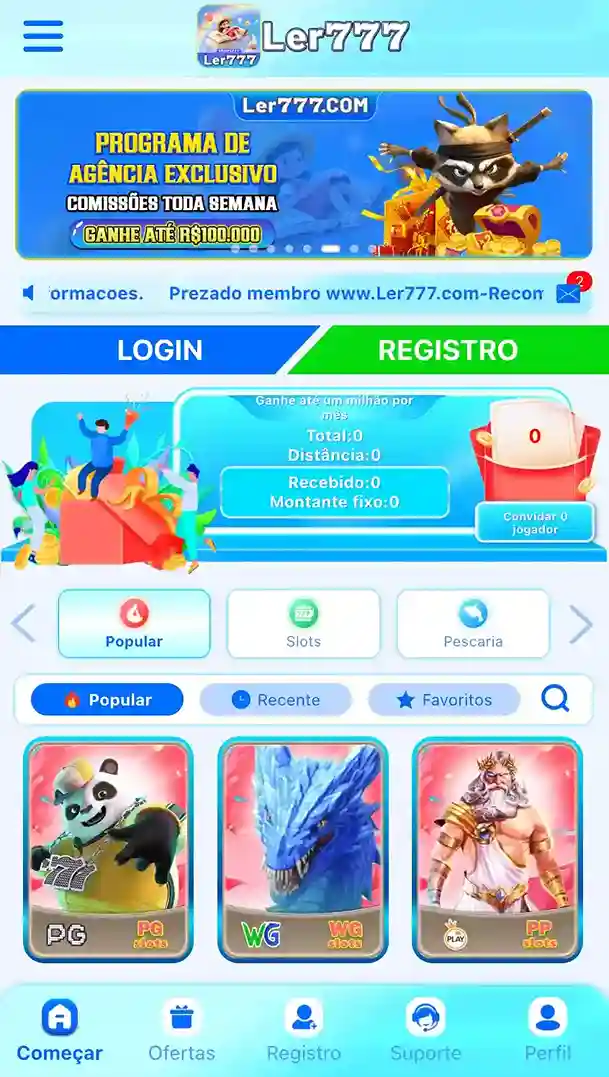Open the agency program banner

click(x=304, y=175)
